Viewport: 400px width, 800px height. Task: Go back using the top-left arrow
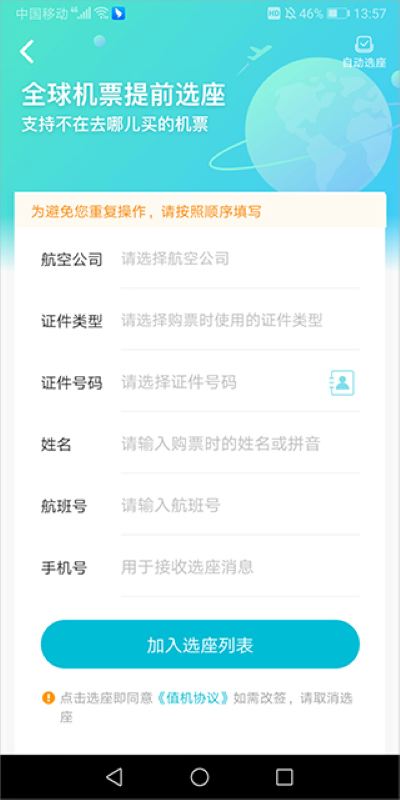[x=27, y=52]
